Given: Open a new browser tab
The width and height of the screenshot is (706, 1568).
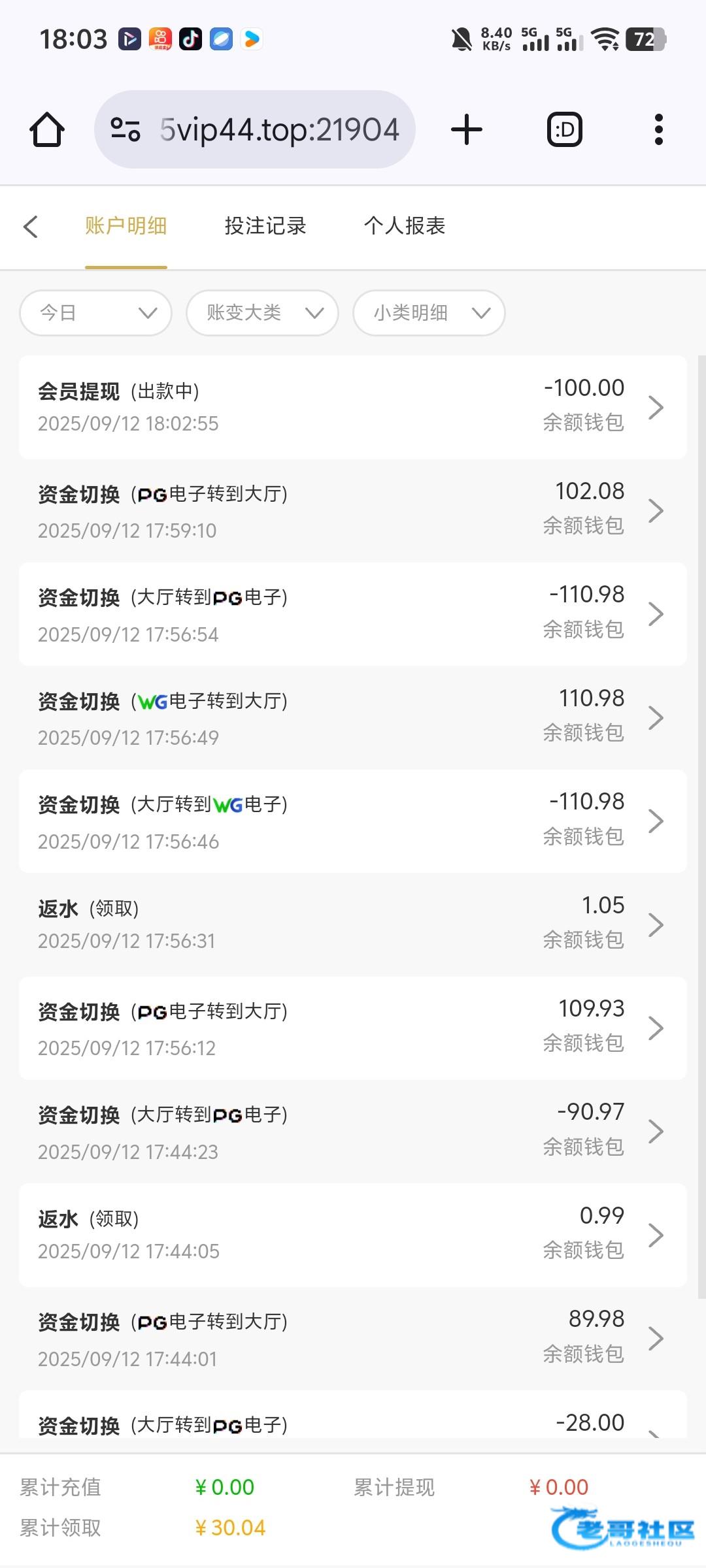Looking at the screenshot, I should click(467, 129).
